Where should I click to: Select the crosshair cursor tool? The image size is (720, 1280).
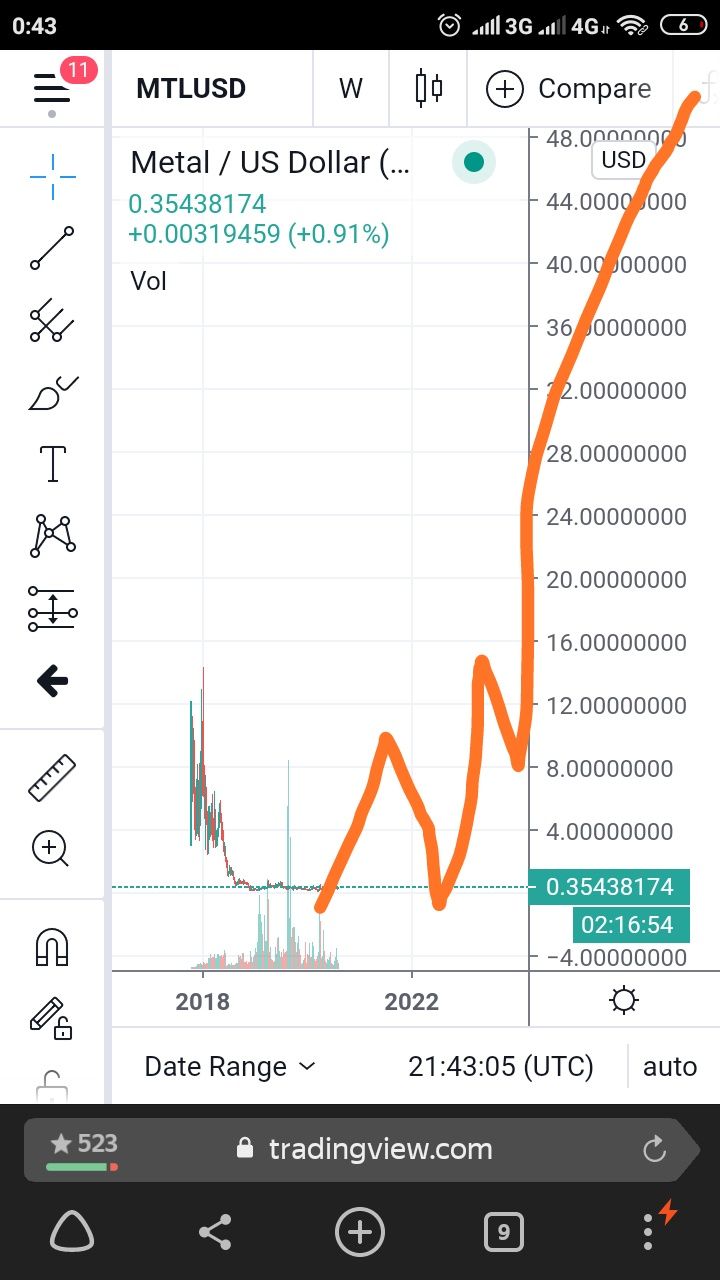pos(52,176)
